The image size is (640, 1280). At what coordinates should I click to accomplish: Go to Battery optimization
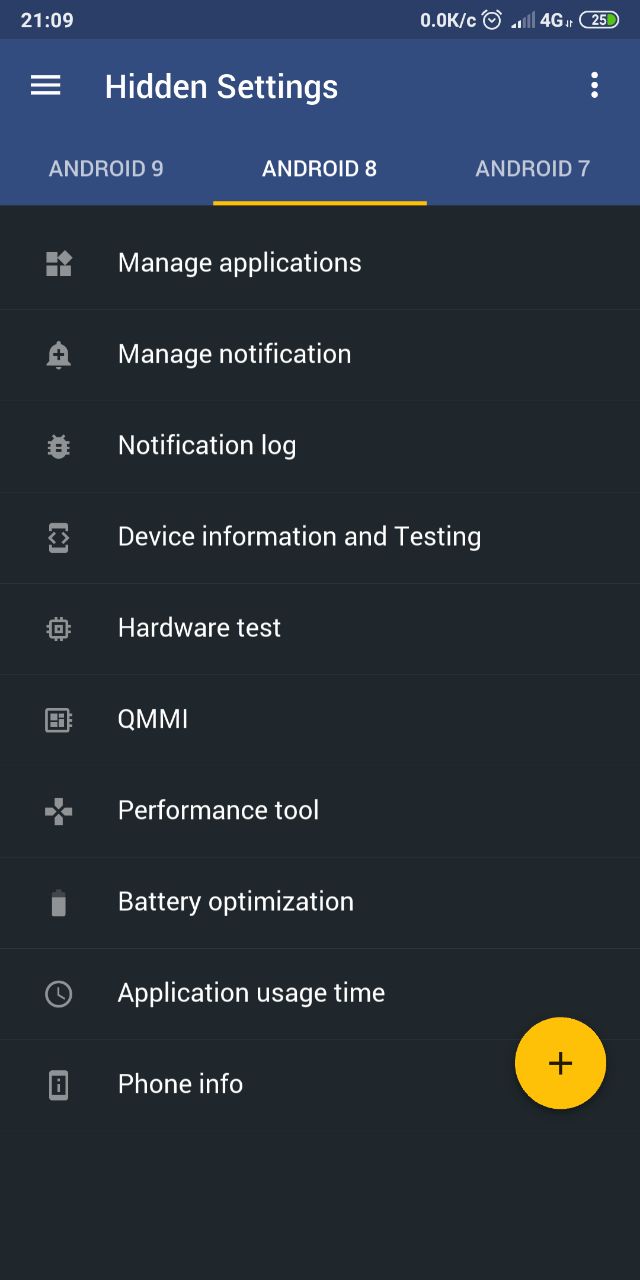[320, 902]
